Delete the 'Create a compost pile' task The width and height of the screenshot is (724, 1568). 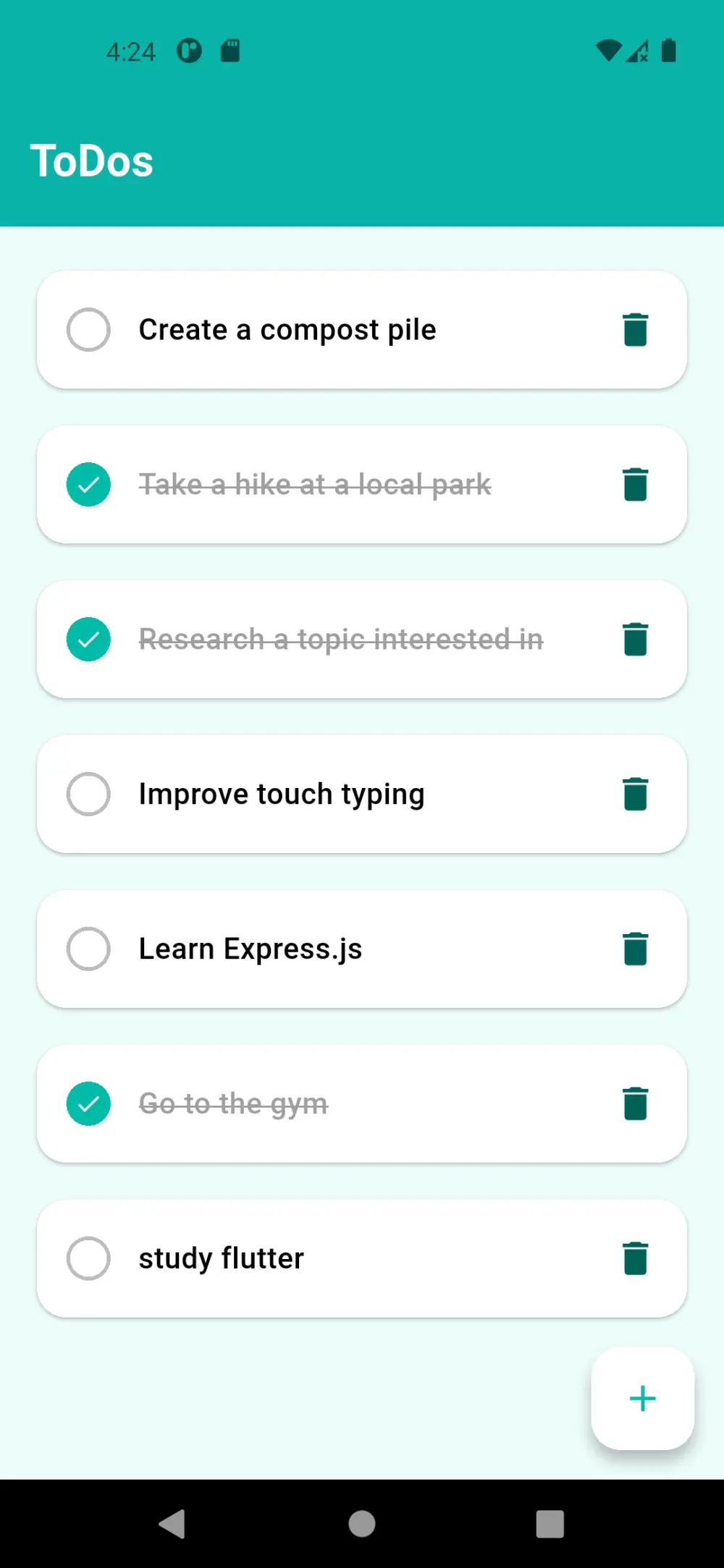(x=635, y=329)
